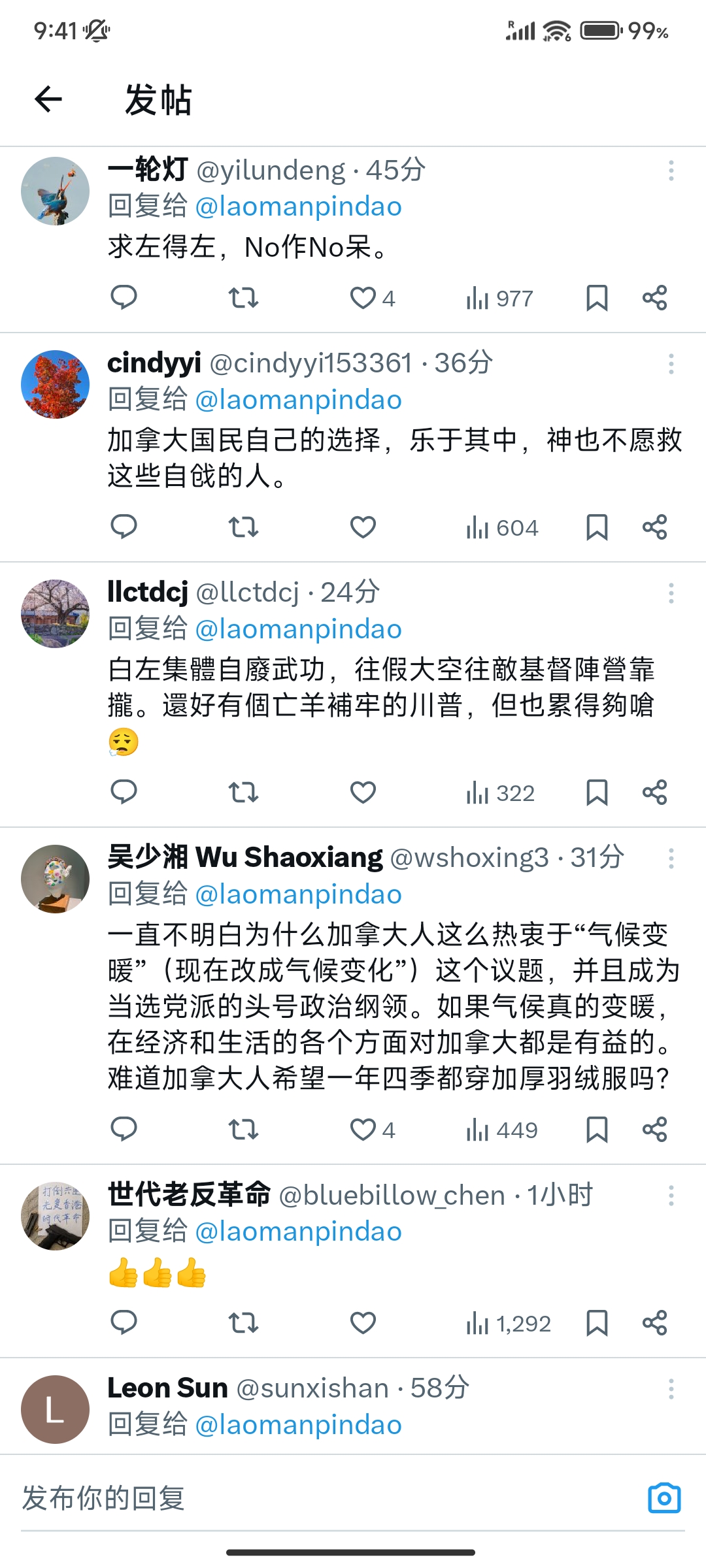This screenshot has height=1568, width=706.
Task: Open more options for Leon Sun's reply
Action: pyautogui.click(x=671, y=1389)
